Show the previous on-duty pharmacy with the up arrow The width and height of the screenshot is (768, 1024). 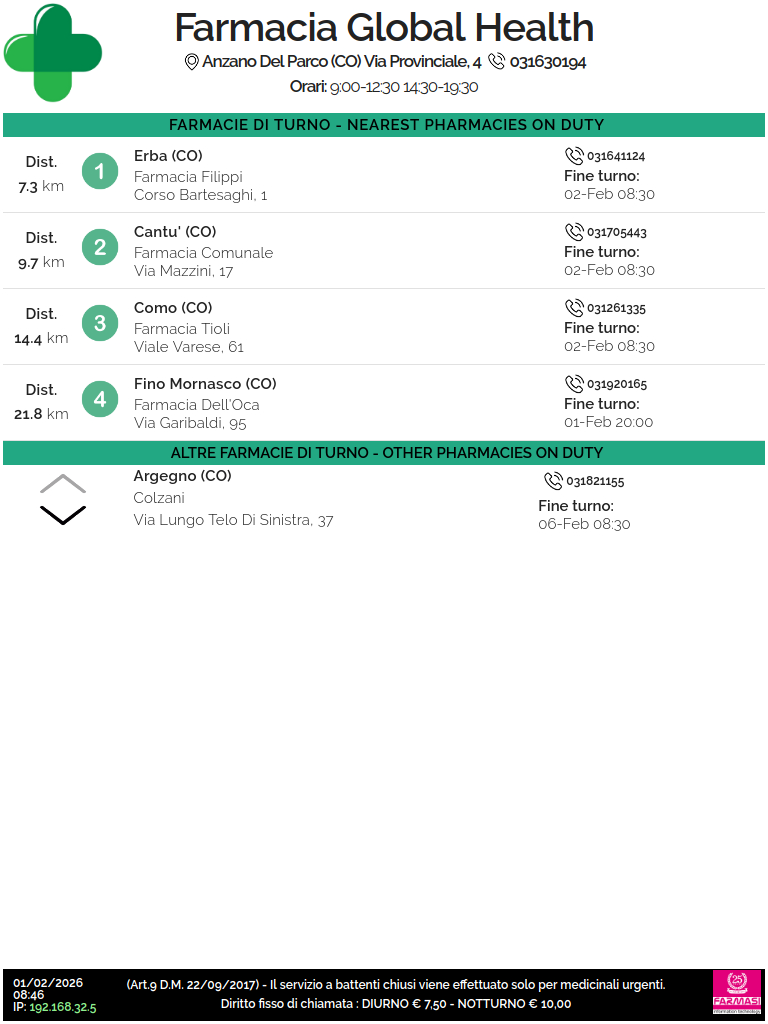(63, 484)
